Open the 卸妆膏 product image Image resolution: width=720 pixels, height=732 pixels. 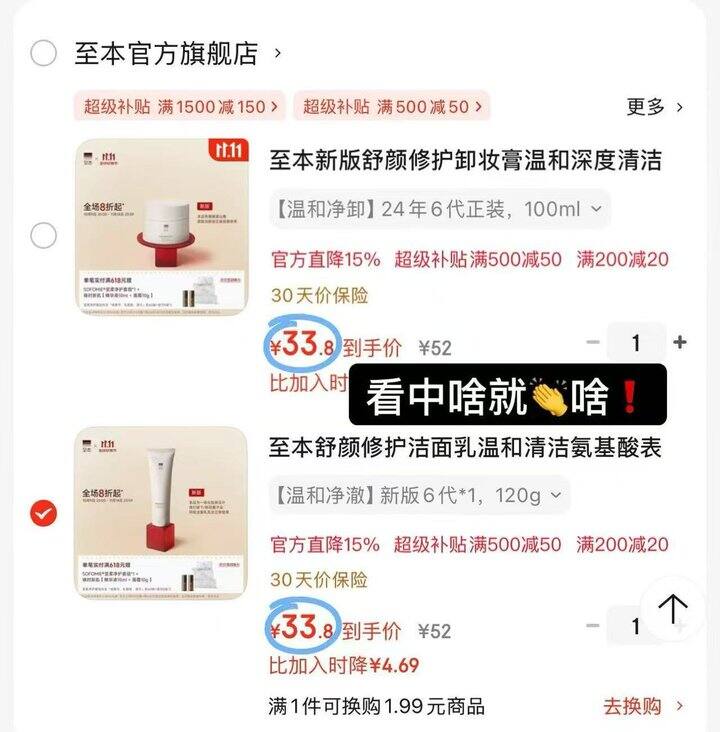pyautogui.click(x=161, y=228)
